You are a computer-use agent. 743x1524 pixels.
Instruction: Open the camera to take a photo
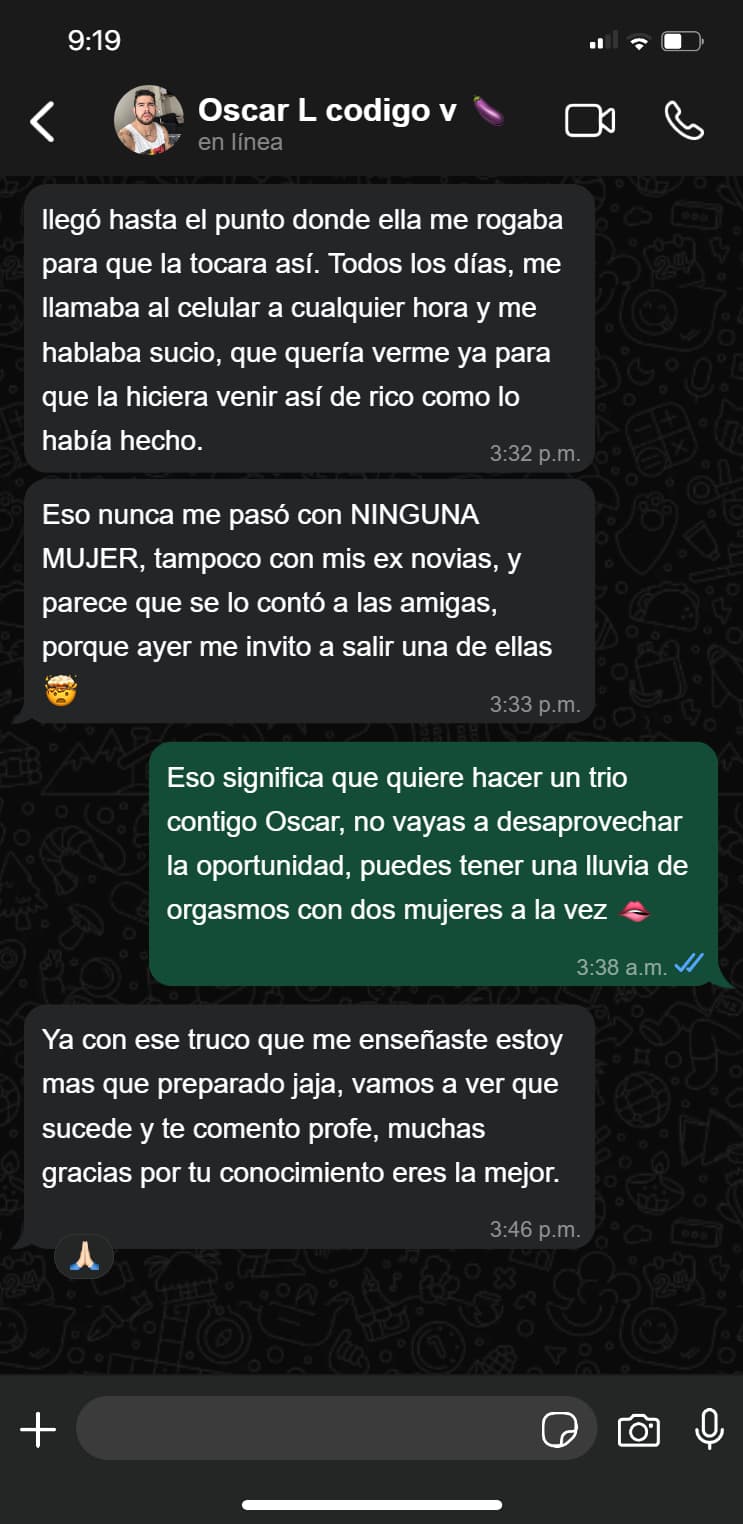[x=638, y=1430]
